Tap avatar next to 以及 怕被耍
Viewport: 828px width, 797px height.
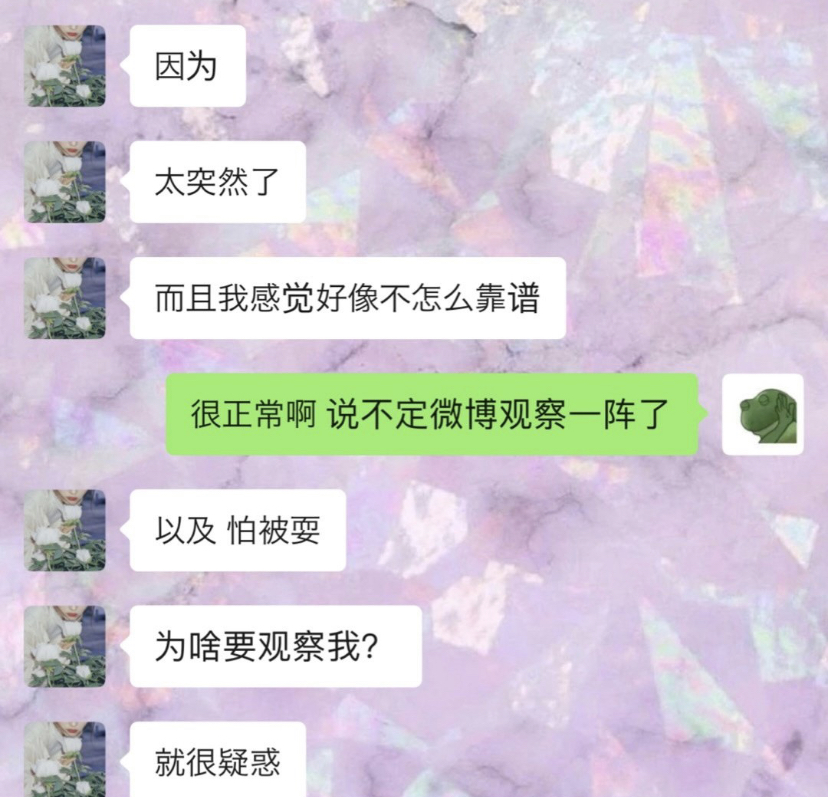pos(65,530)
